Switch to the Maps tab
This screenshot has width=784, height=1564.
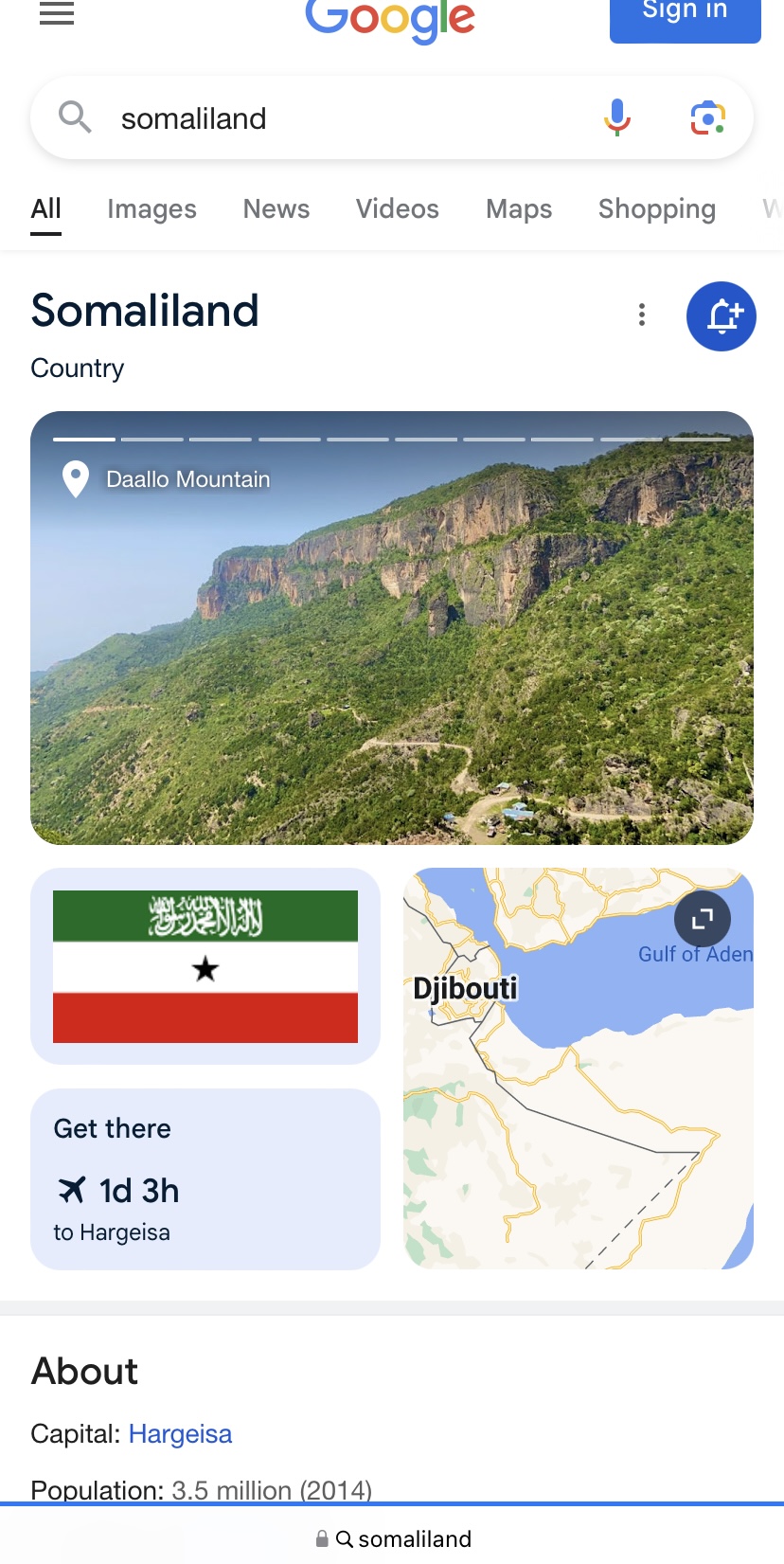(519, 209)
